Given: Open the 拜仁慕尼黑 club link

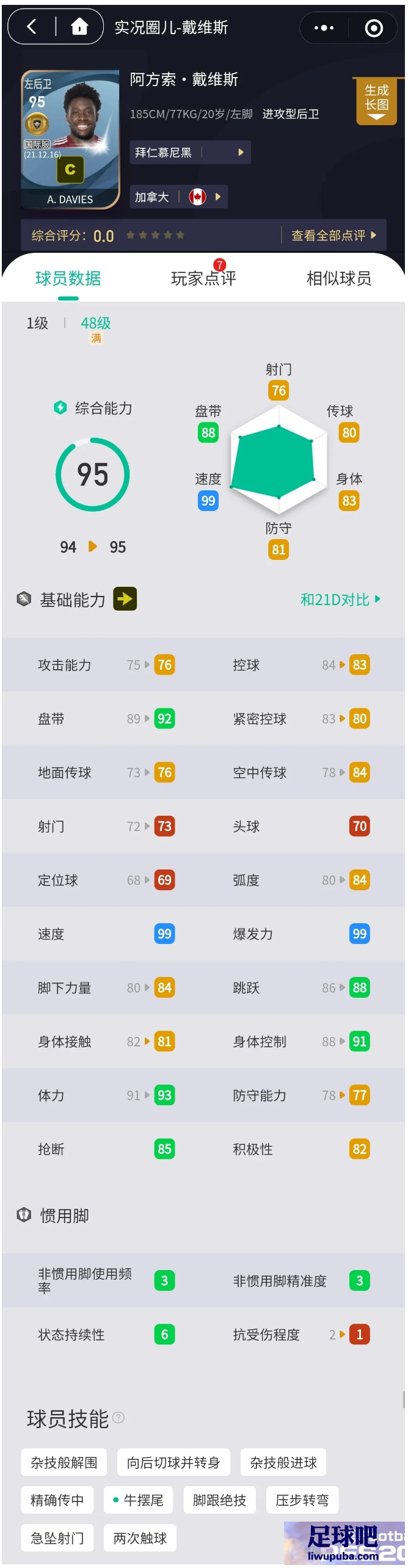Looking at the screenshot, I should click(x=189, y=153).
